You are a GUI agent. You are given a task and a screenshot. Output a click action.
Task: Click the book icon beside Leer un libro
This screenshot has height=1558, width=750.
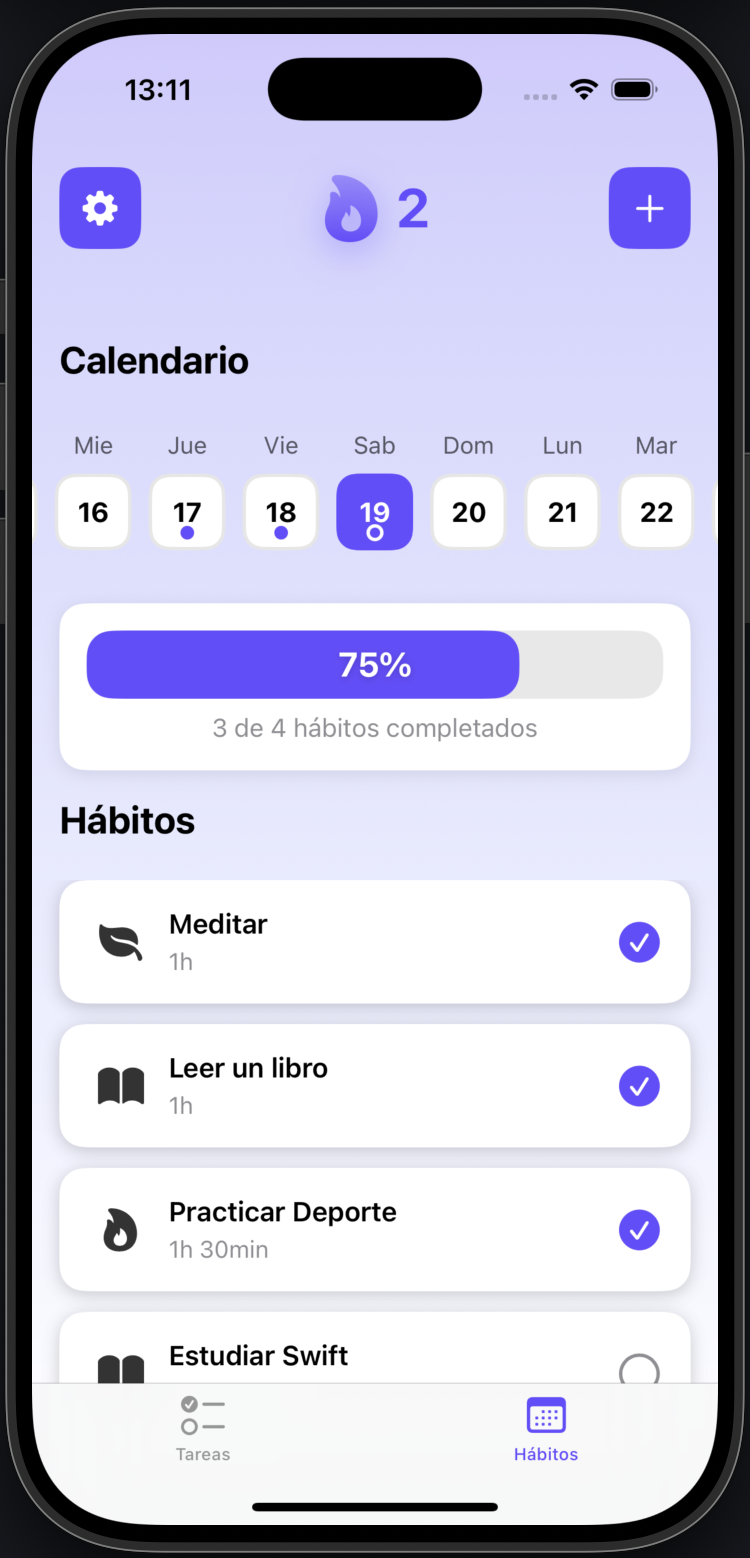point(120,1085)
